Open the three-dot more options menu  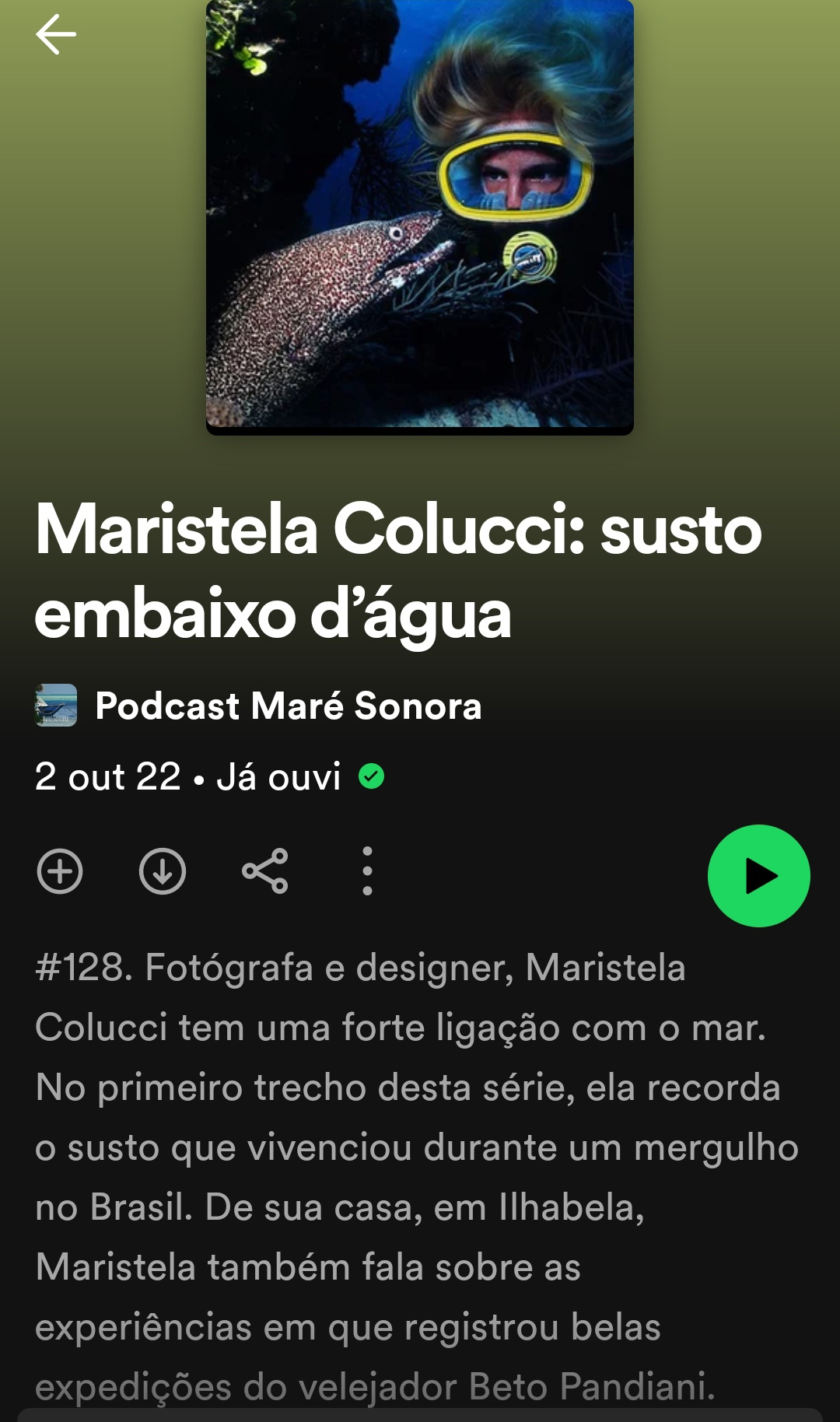367,871
